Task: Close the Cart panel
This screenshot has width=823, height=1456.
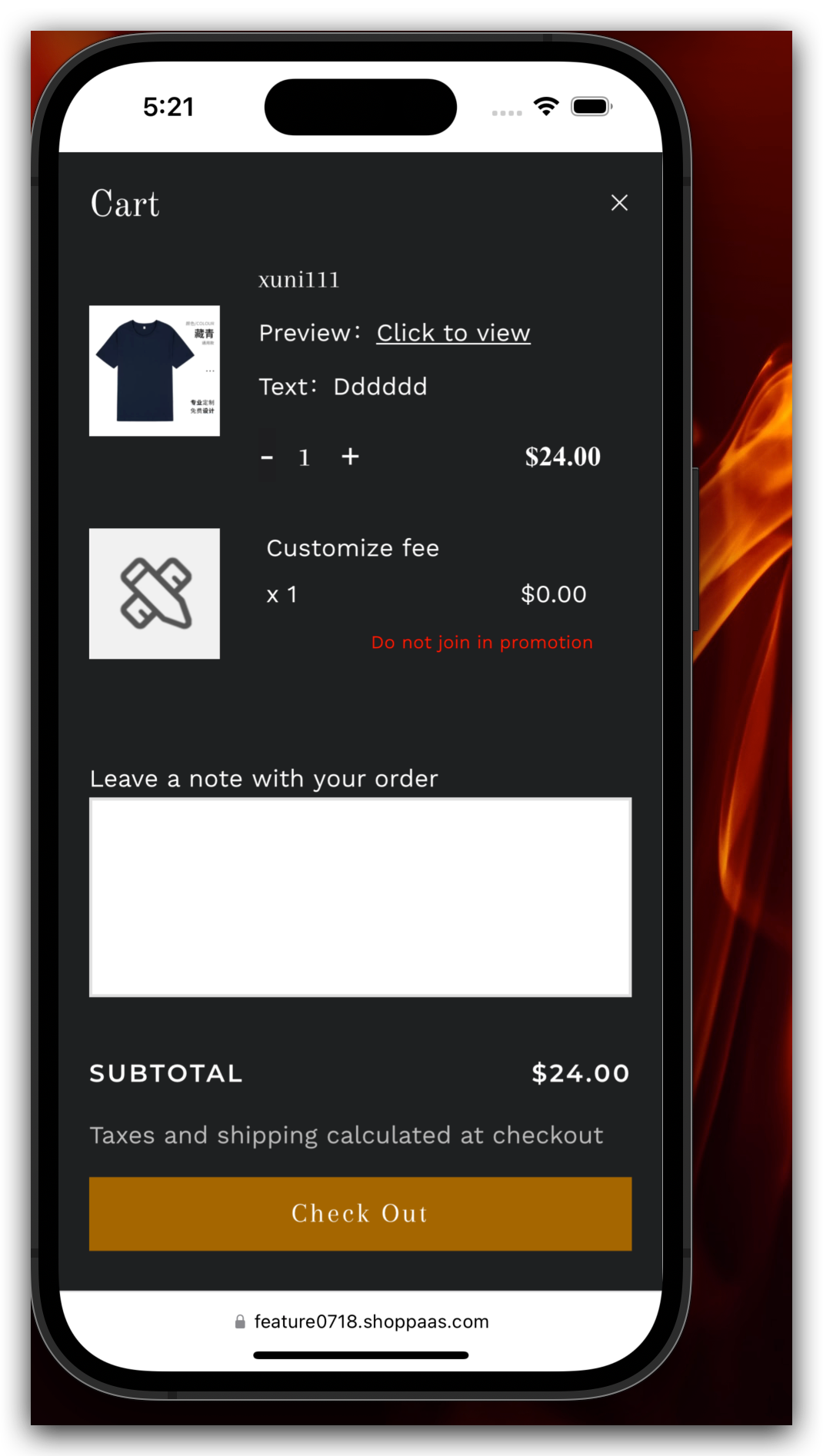Action: [x=619, y=203]
